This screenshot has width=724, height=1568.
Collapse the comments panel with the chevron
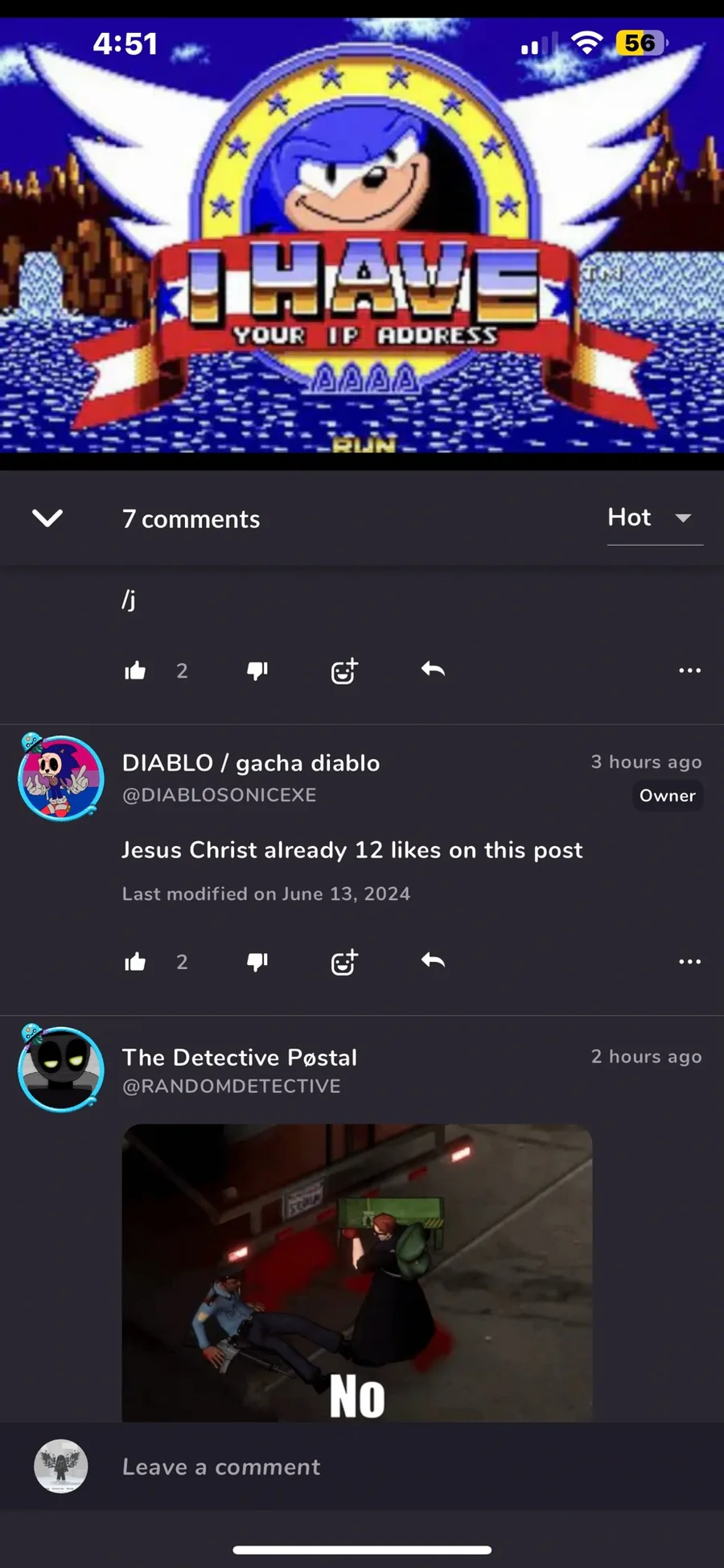coord(47,518)
